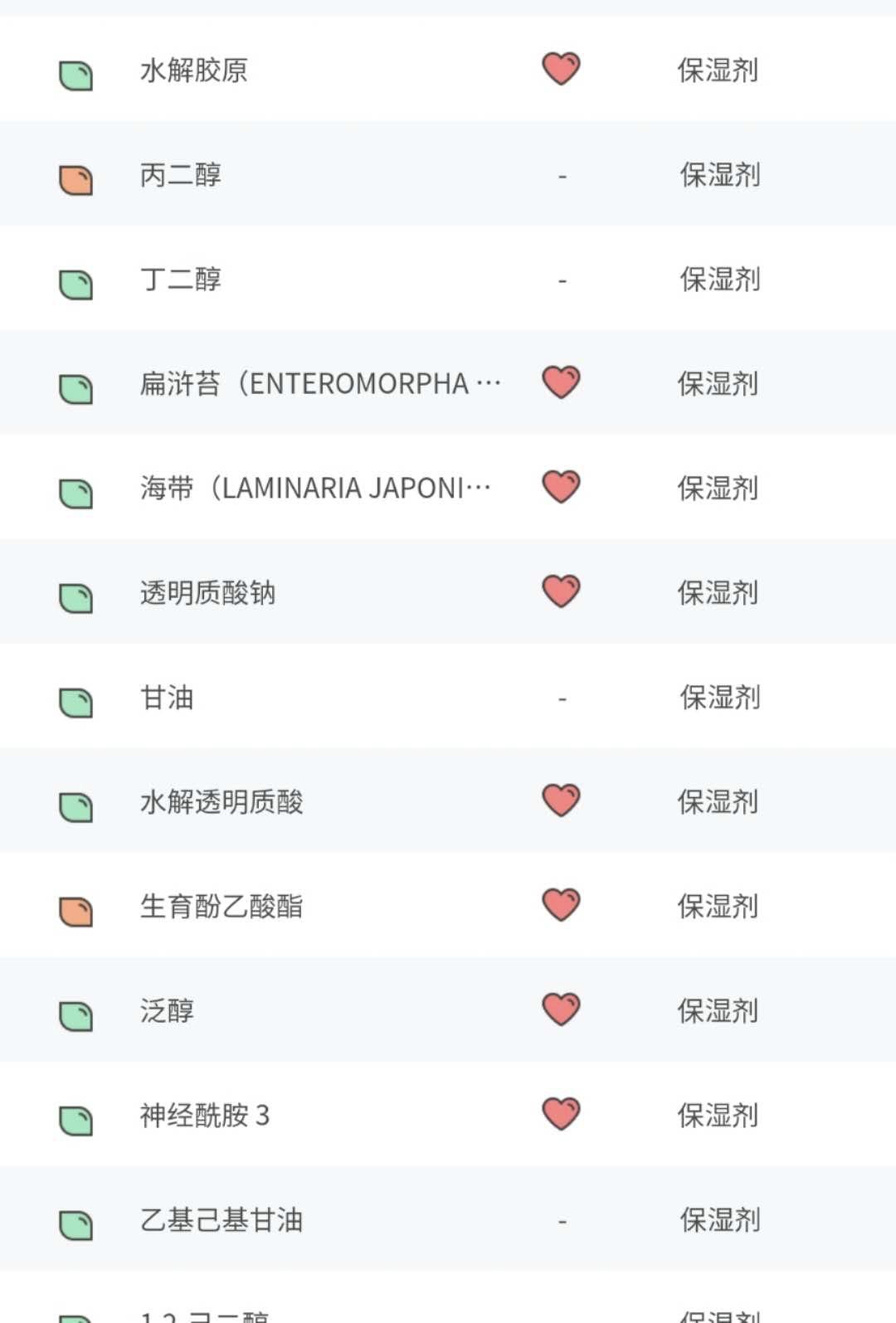Expand the truncated name of 扁浒苔 (ENTEROMORPHA)
This screenshot has width=896, height=1323.
(320, 383)
